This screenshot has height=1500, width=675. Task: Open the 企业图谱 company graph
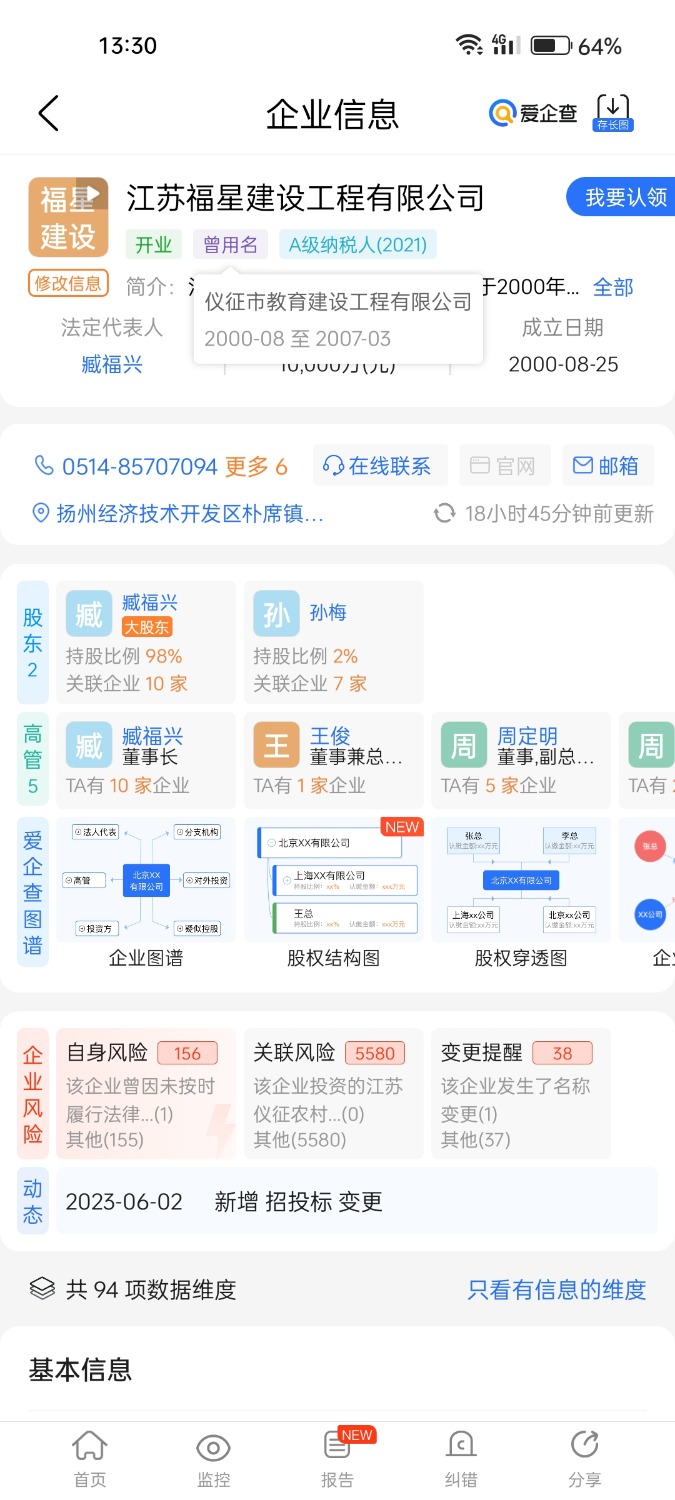pos(146,894)
